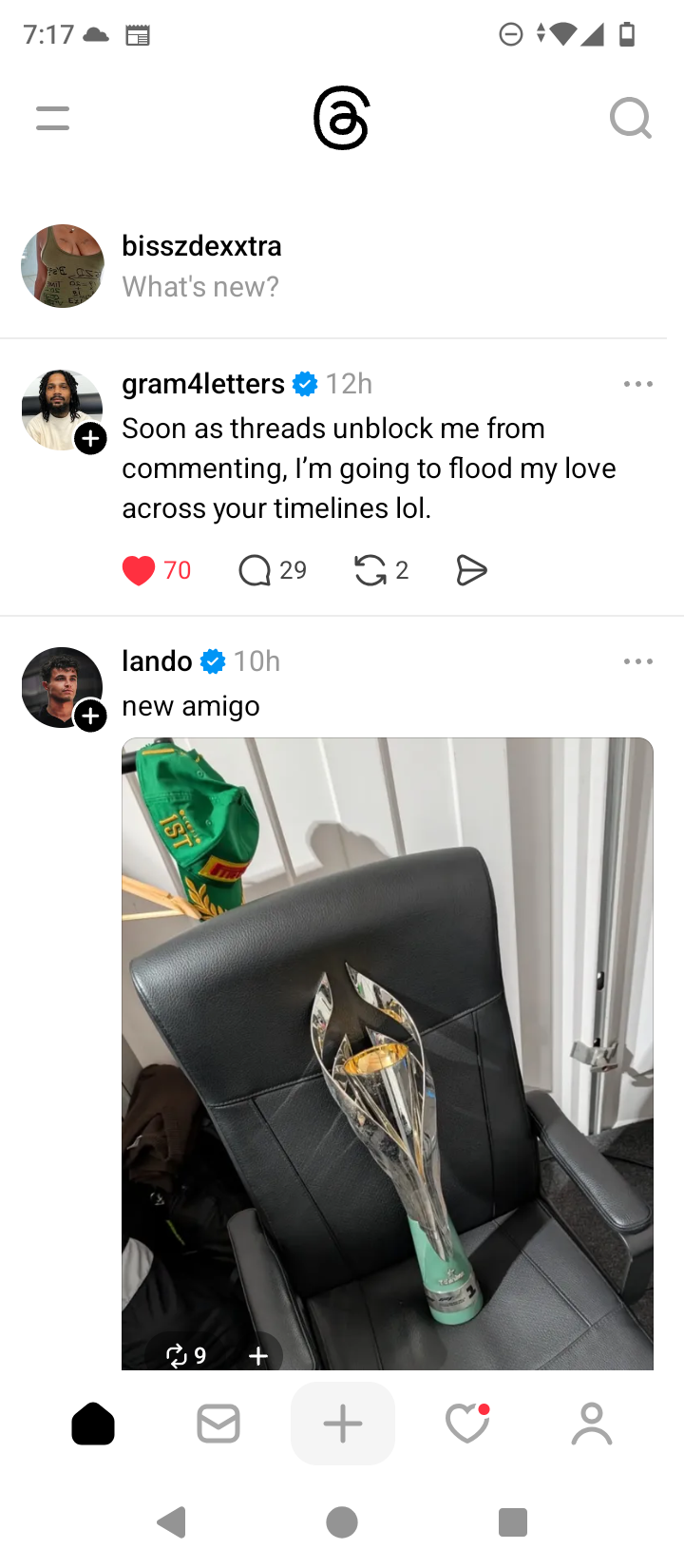Repost gram4letters' post
This screenshot has width=684, height=1568.
coord(370,570)
